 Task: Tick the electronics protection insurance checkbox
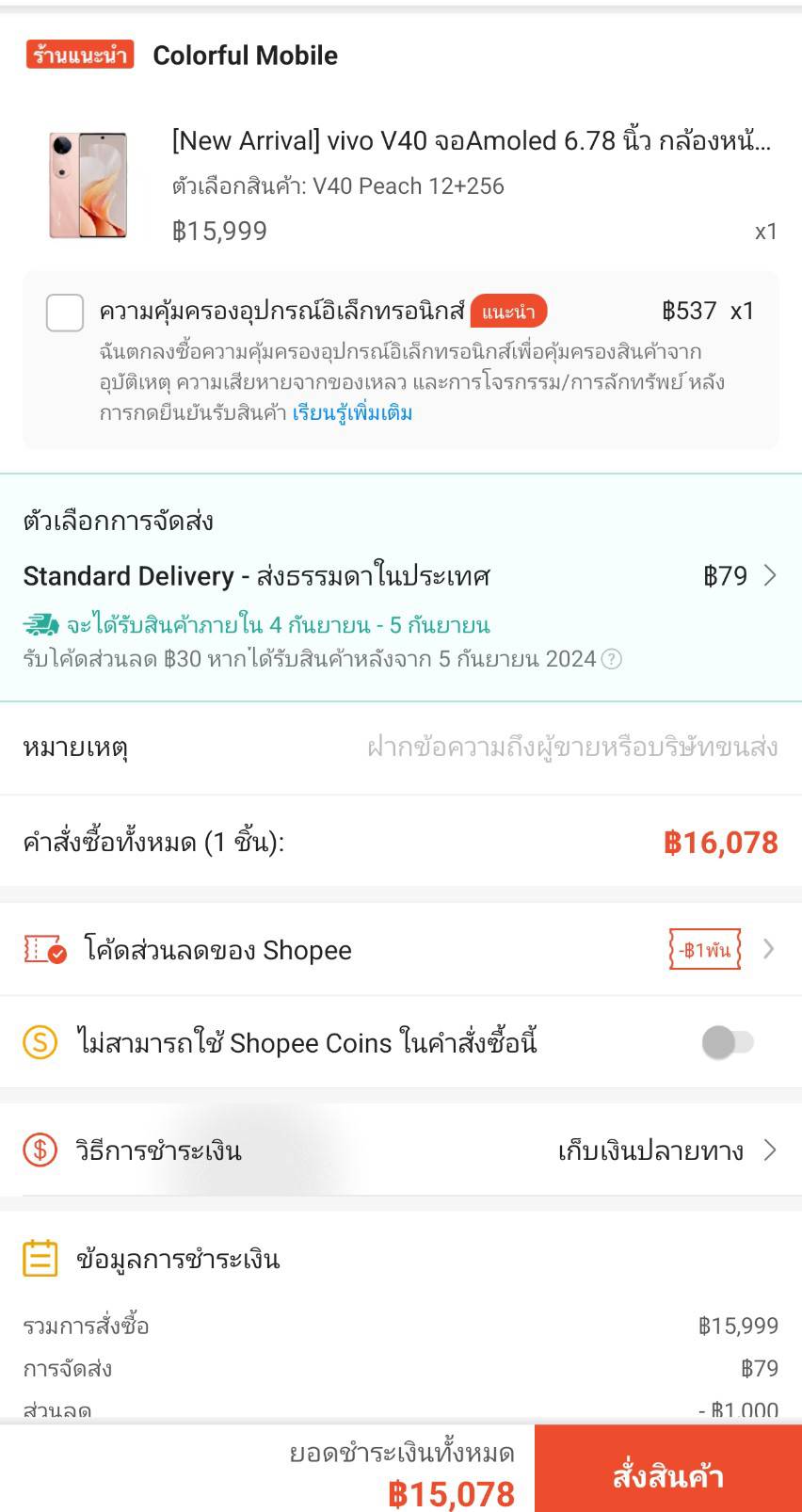65,313
